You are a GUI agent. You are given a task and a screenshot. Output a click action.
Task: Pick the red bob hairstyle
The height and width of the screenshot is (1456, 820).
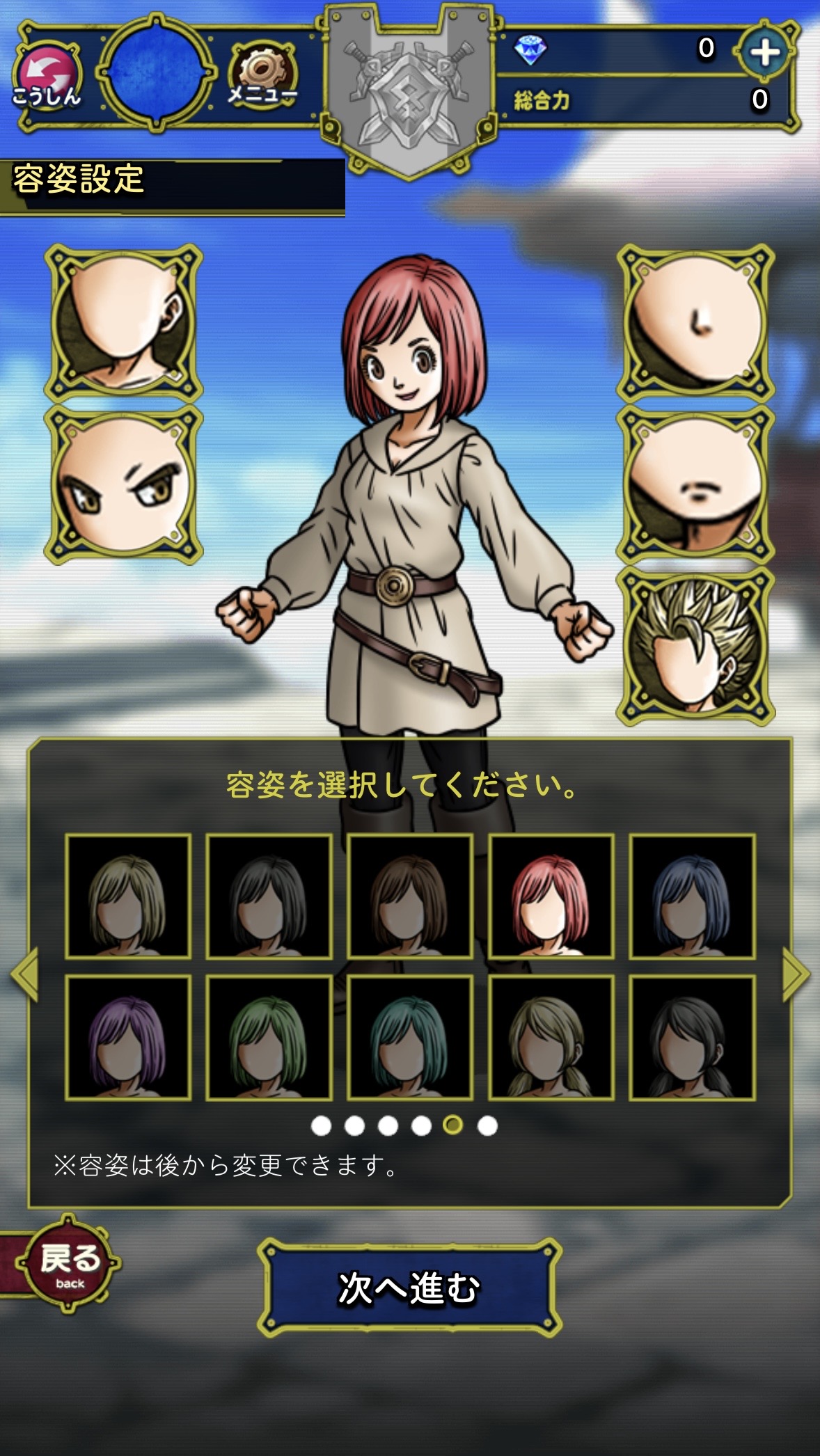(551, 896)
